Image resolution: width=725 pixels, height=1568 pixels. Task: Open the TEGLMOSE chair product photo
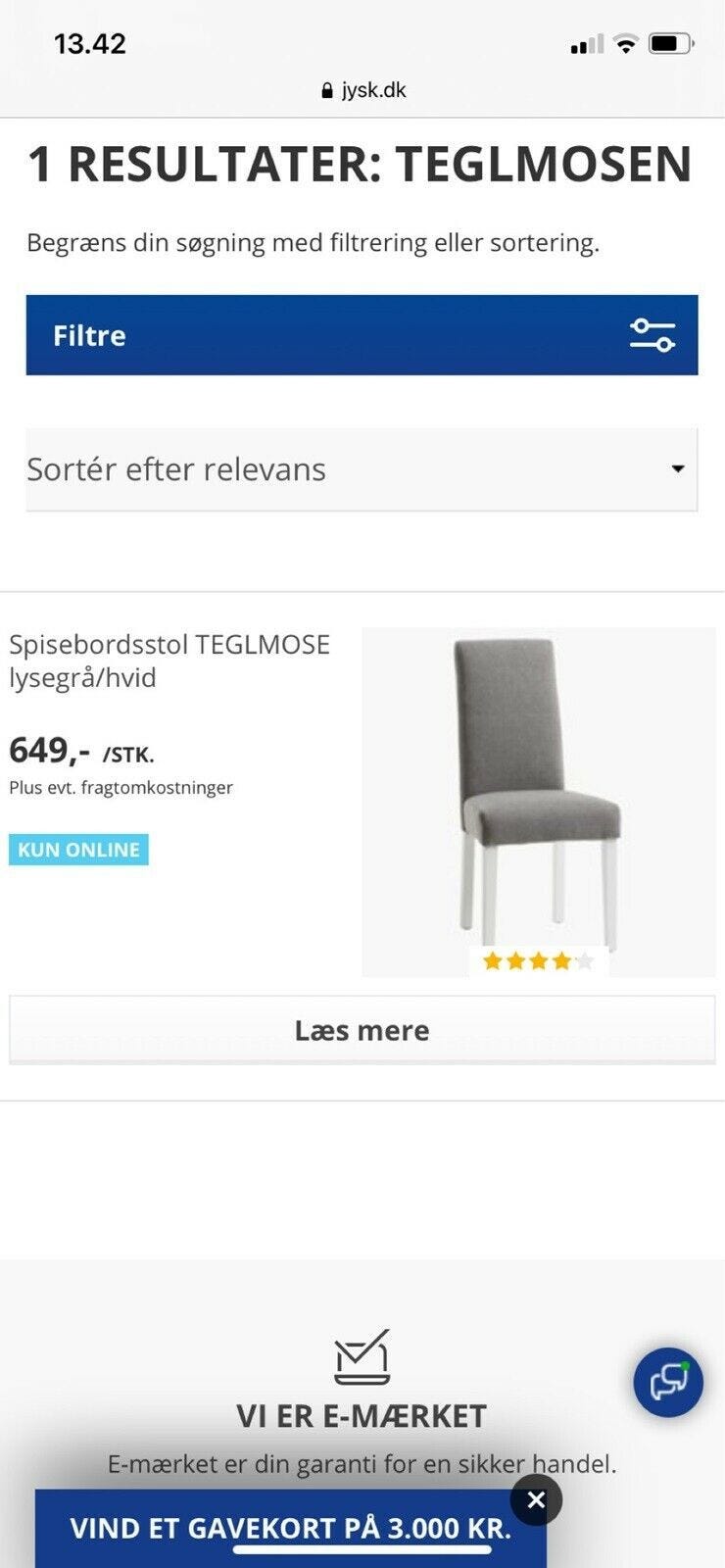[x=537, y=794]
